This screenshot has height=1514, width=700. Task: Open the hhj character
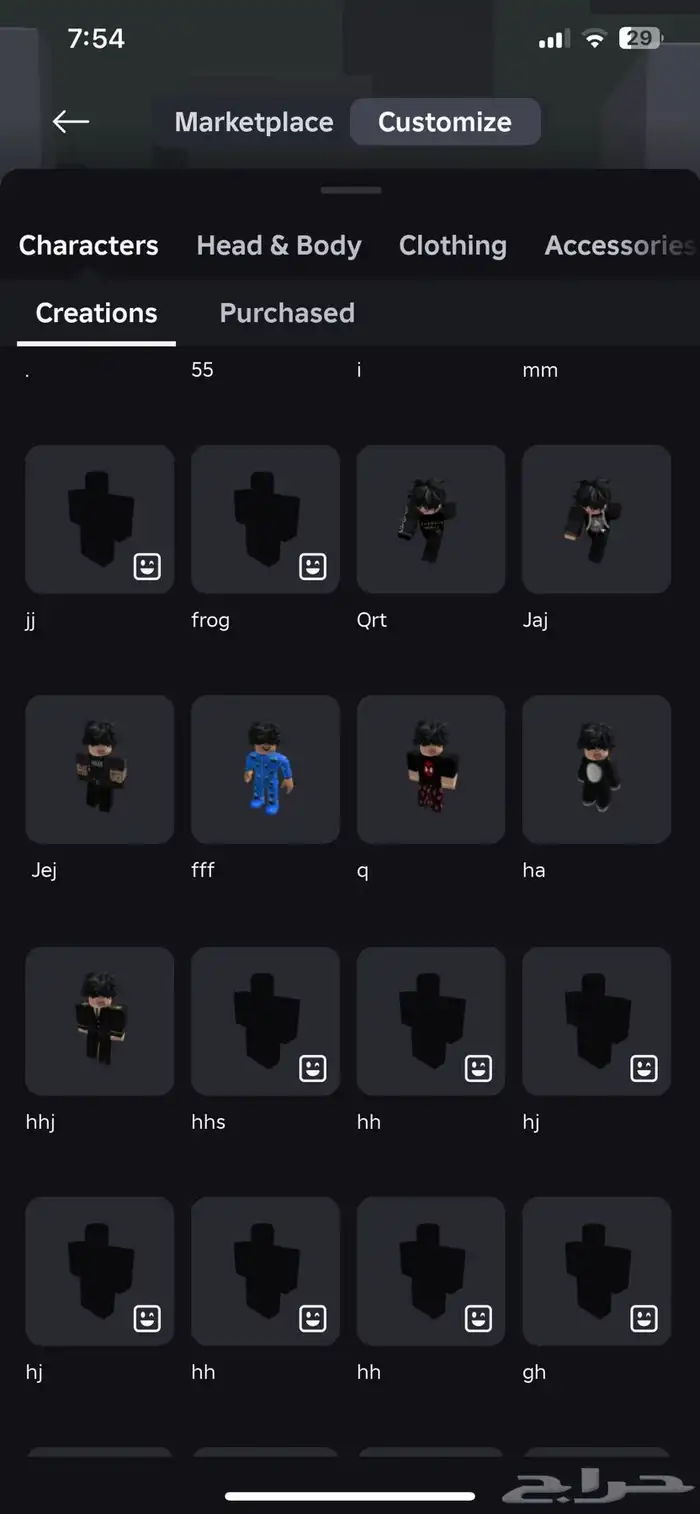(100, 1021)
